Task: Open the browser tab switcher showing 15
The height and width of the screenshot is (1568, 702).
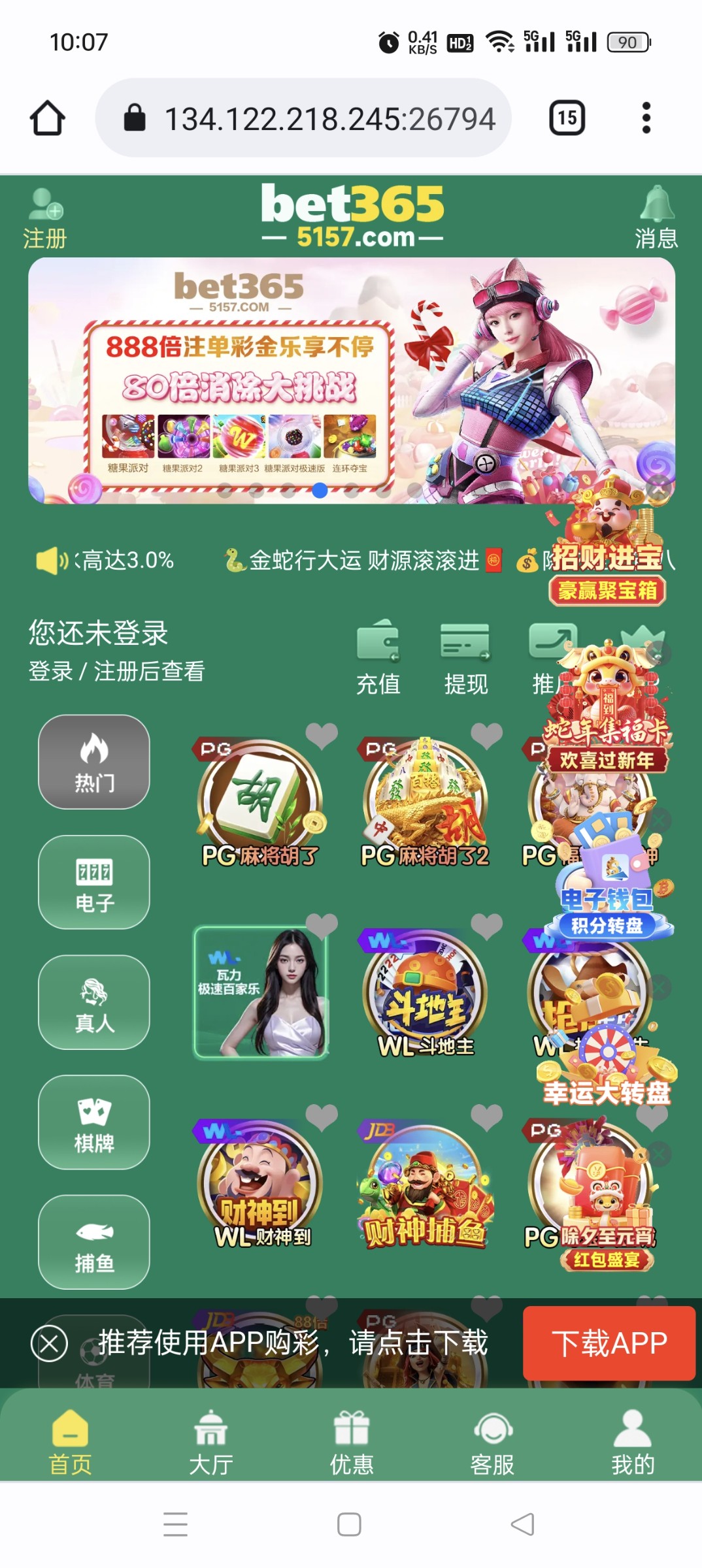Action: (x=567, y=118)
